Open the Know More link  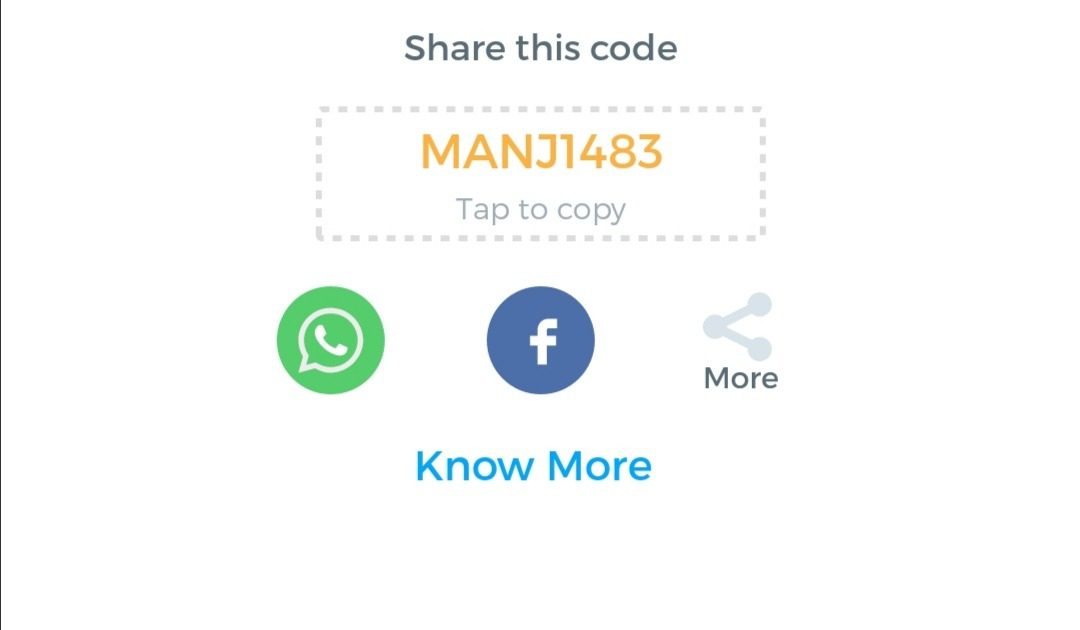(x=533, y=466)
